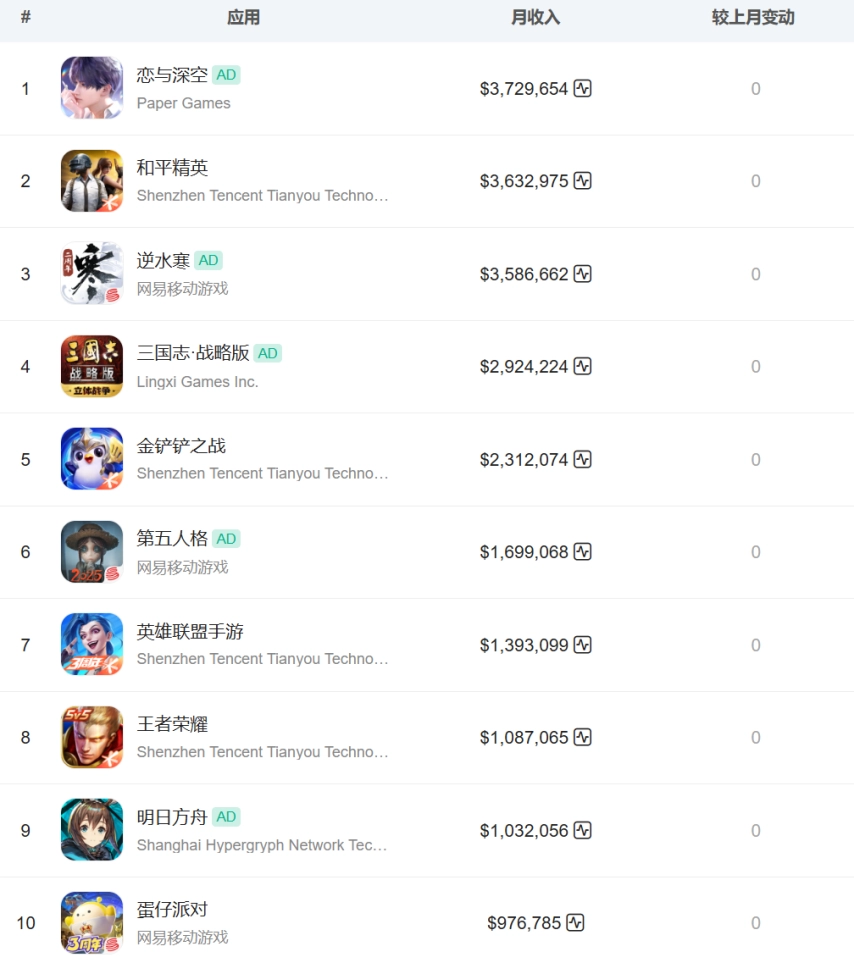Open the 王者荣耀 app row
This screenshot has height=963, width=854.
point(172,724)
